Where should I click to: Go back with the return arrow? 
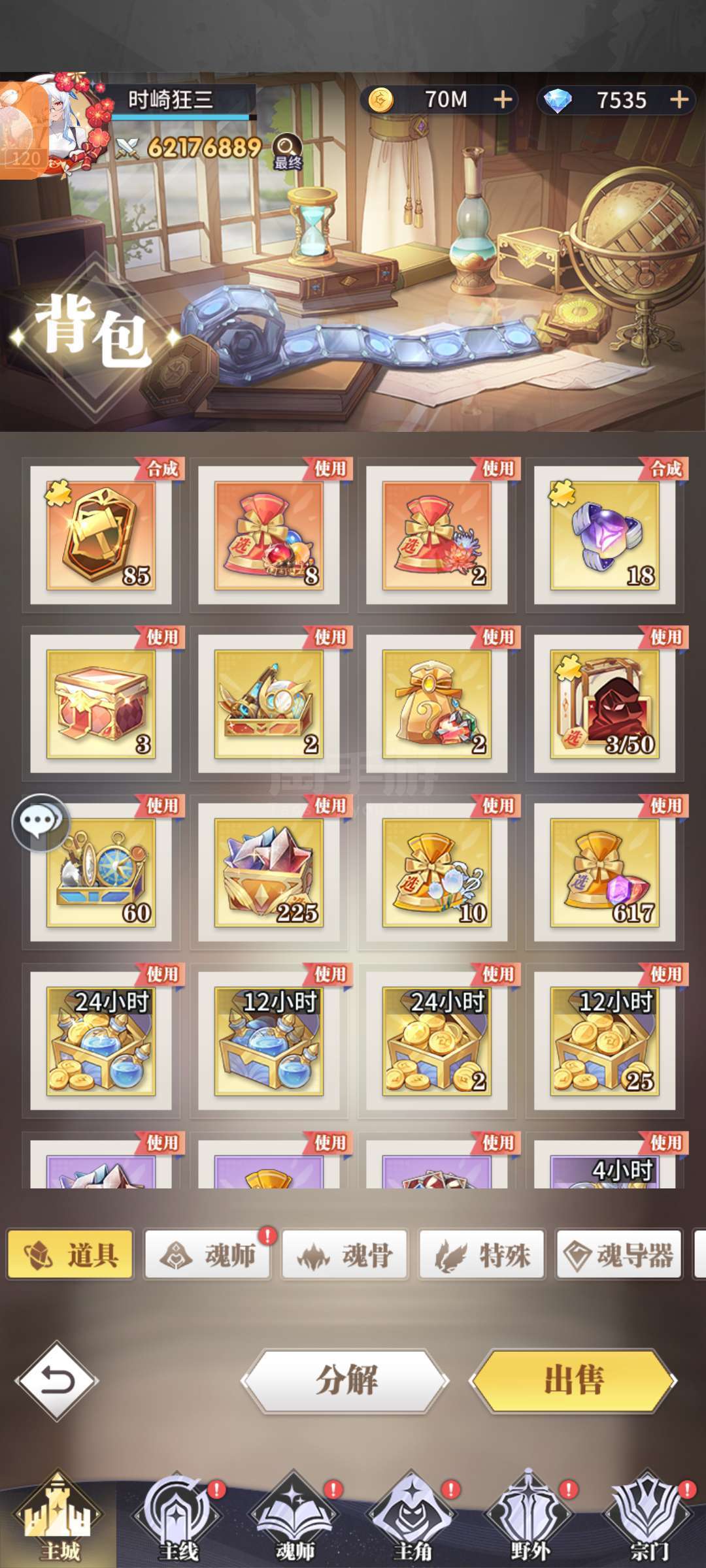pos(57,1381)
